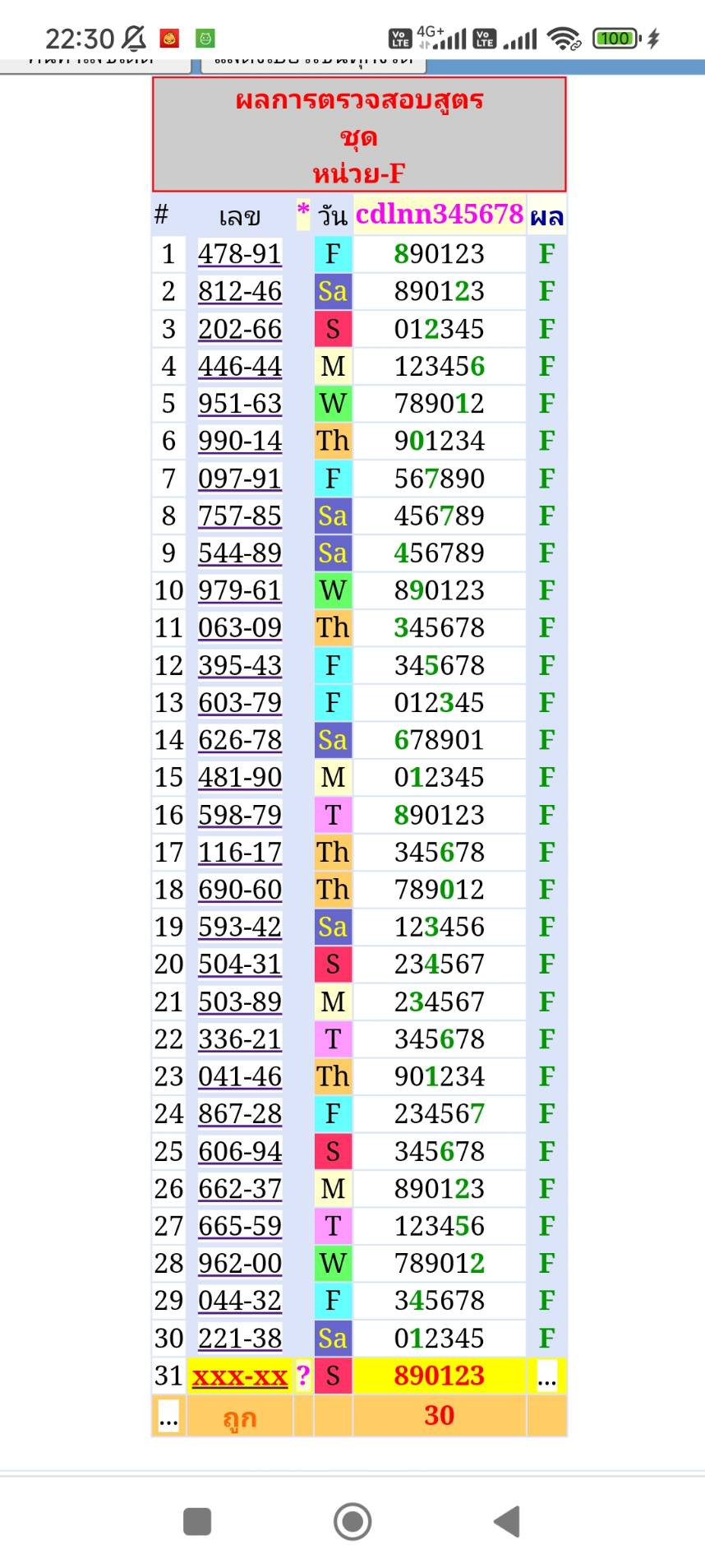This screenshot has width=705, height=1568.
Task: Open the 598-79 link
Action: pos(240,815)
